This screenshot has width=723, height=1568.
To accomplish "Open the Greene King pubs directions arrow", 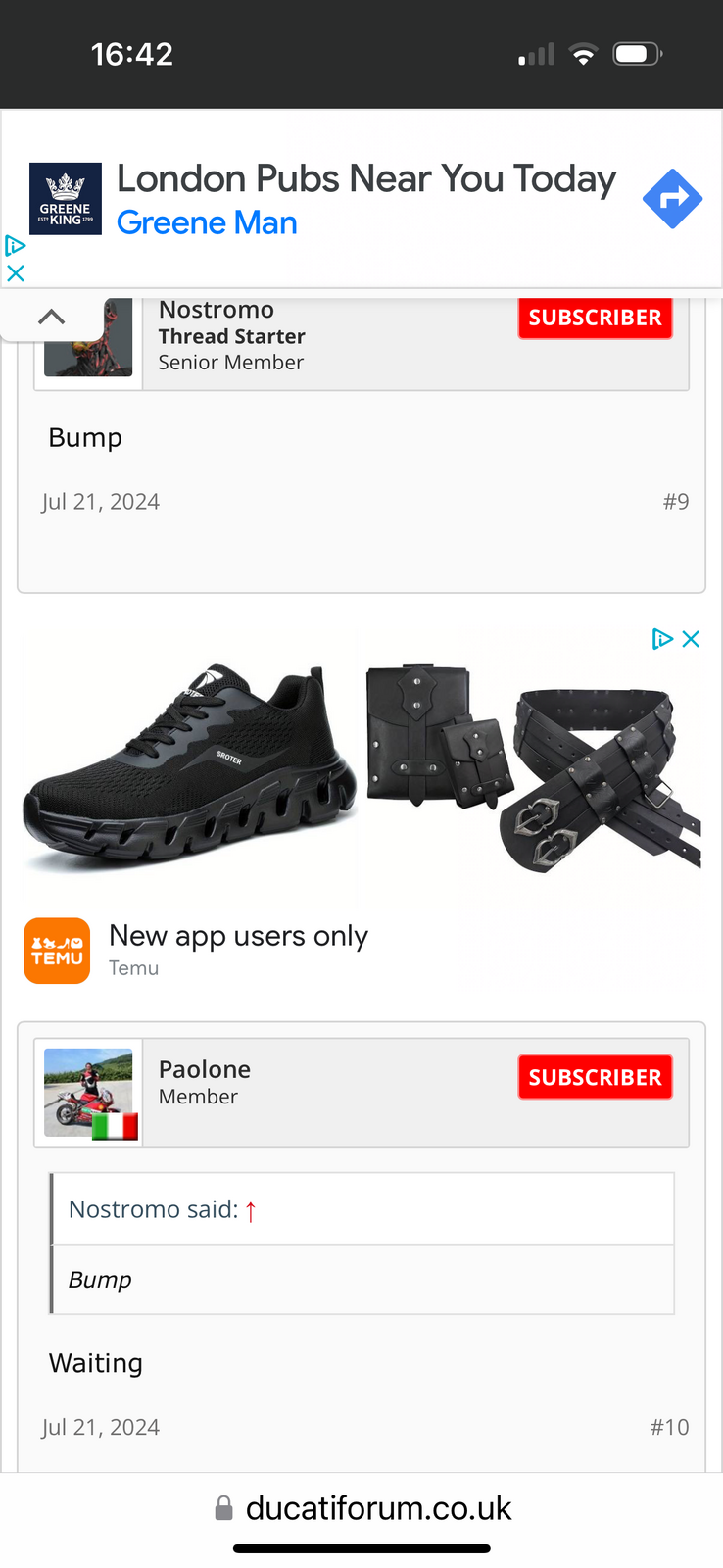I will click(672, 199).
